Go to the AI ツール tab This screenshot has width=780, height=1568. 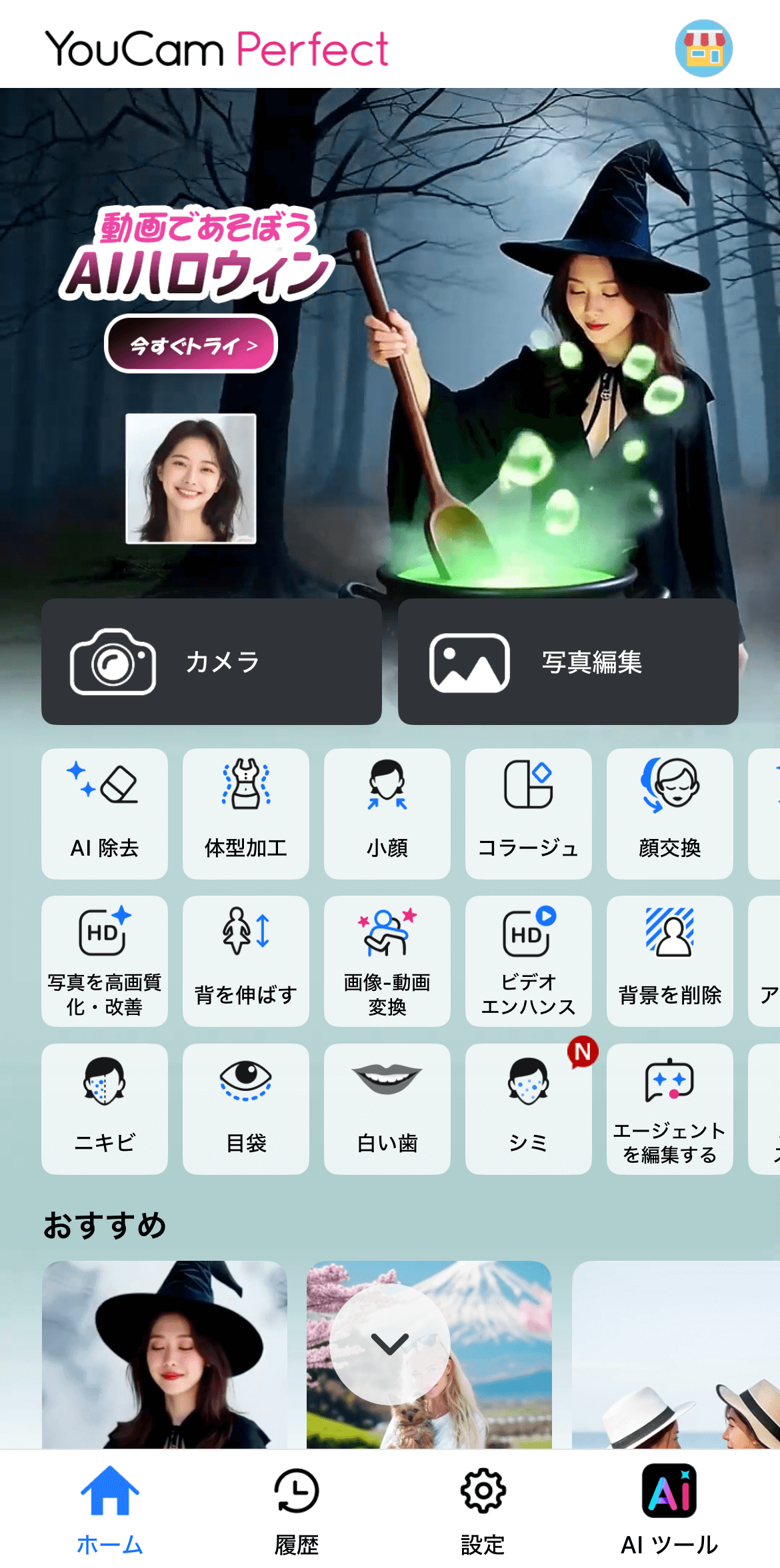tap(669, 1509)
